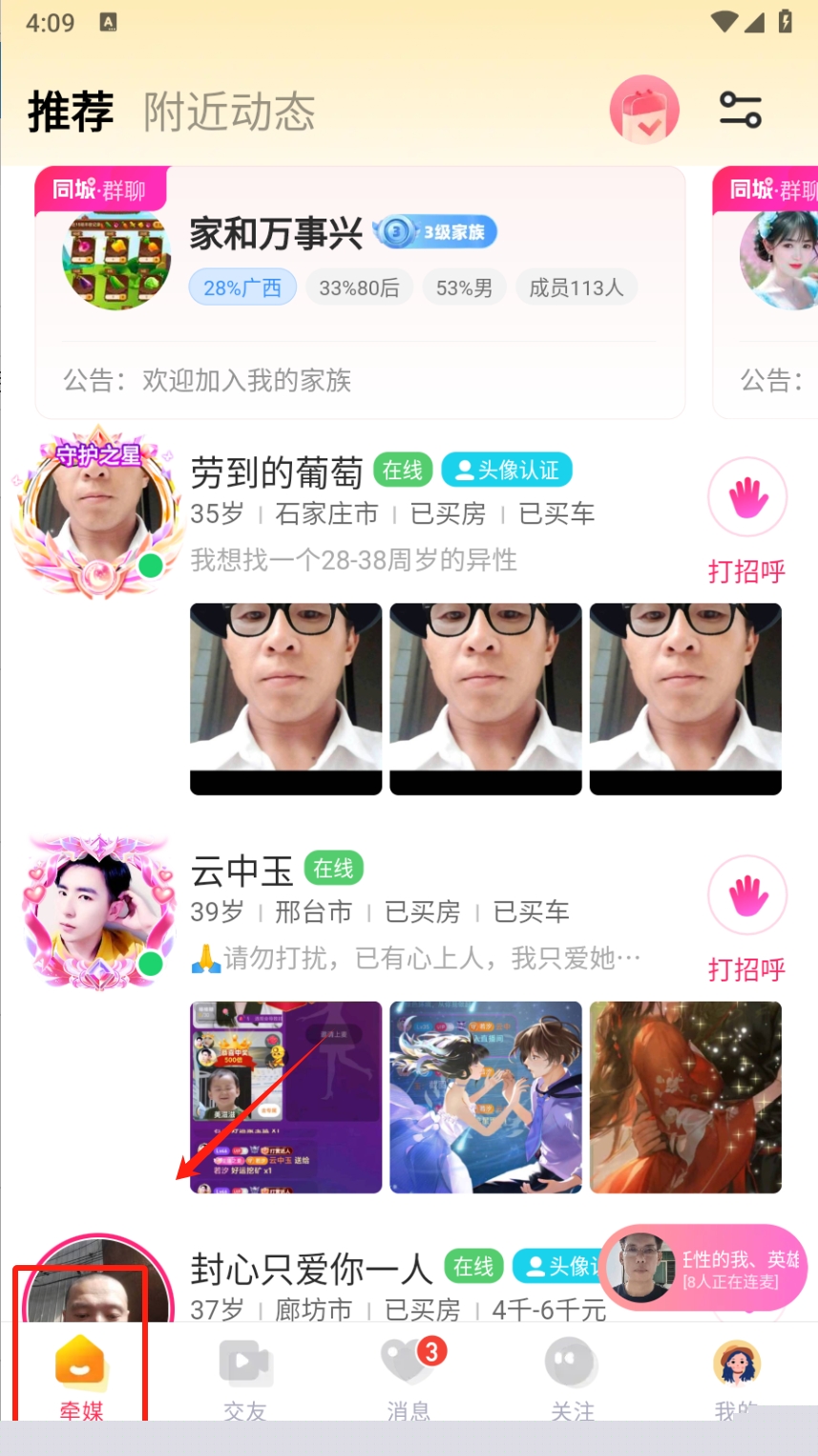818x1456 pixels.
Task: Switch to the 关注 tab
Action: click(572, 1375)
